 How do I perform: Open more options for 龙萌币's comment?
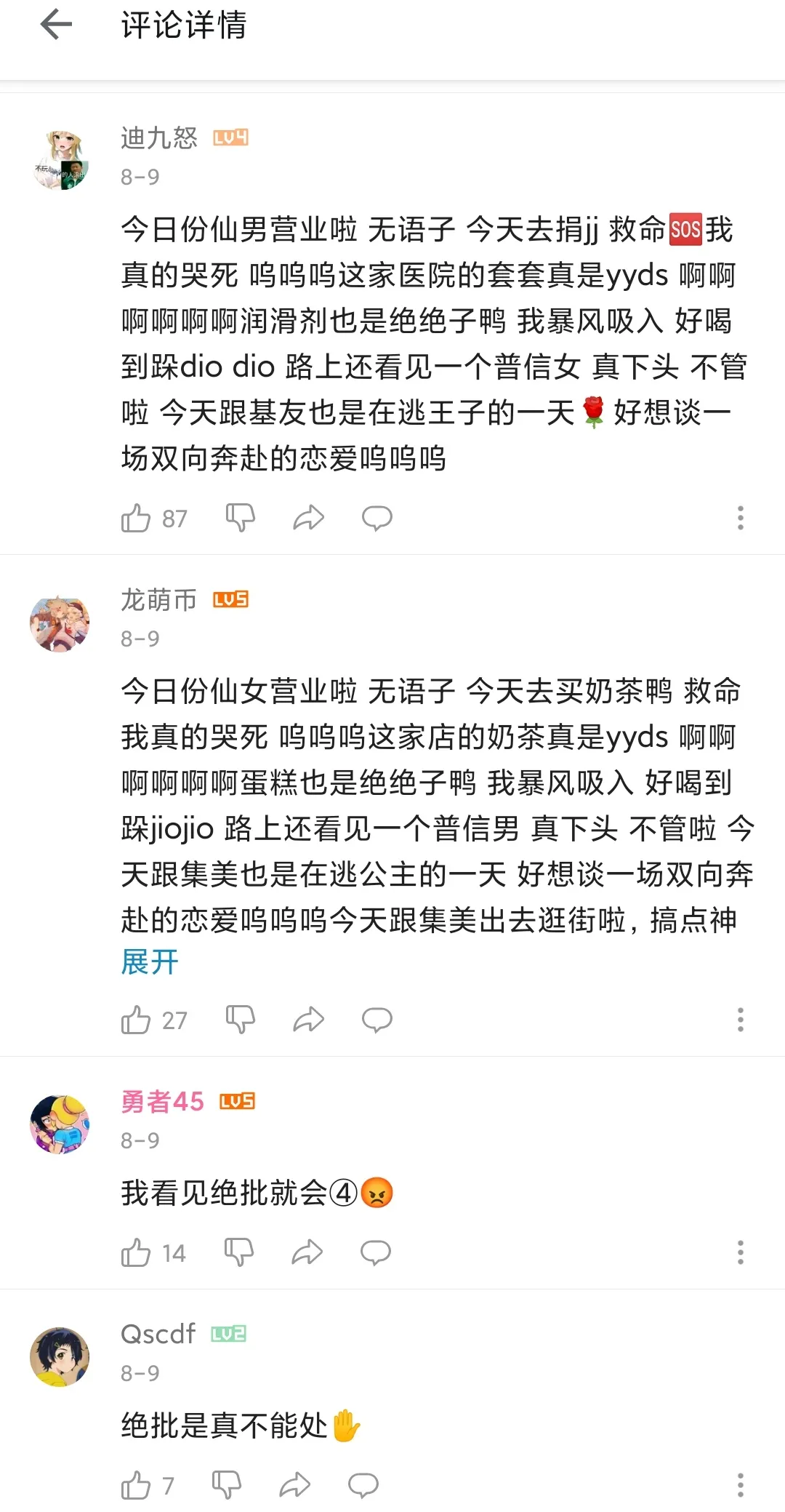click(740, 1020)
